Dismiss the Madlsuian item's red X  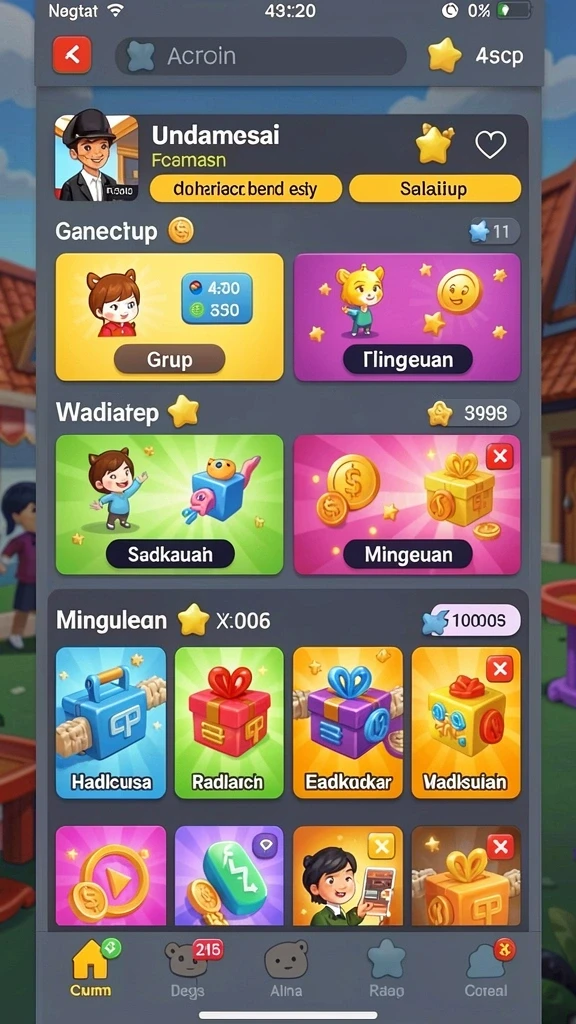click(500, 669)
